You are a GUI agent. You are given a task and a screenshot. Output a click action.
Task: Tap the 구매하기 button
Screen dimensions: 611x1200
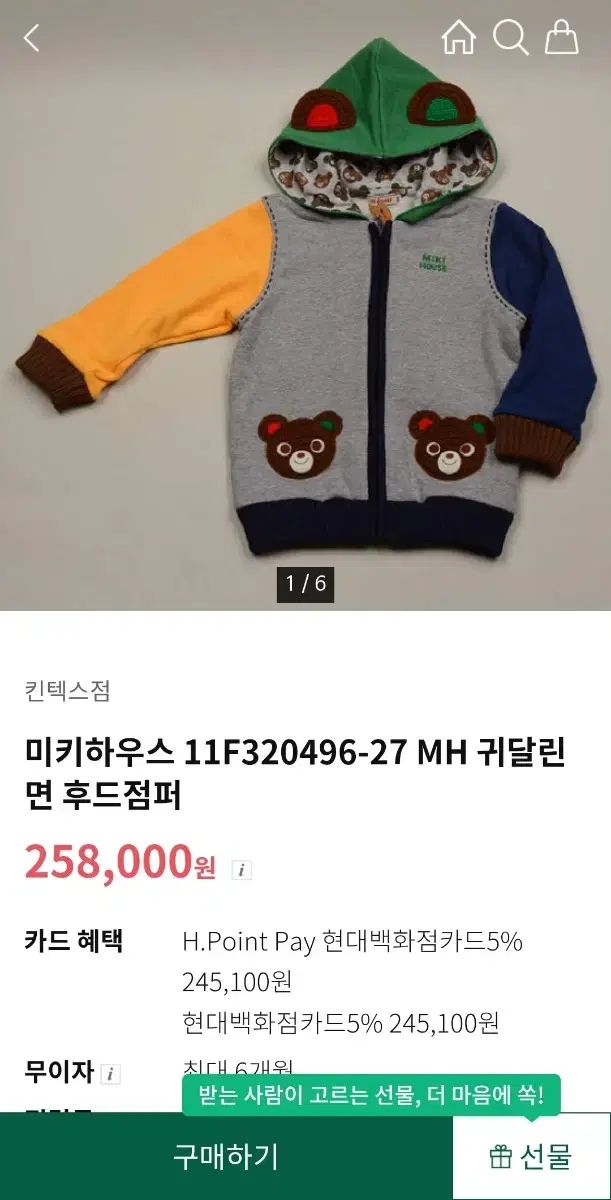226,1156
